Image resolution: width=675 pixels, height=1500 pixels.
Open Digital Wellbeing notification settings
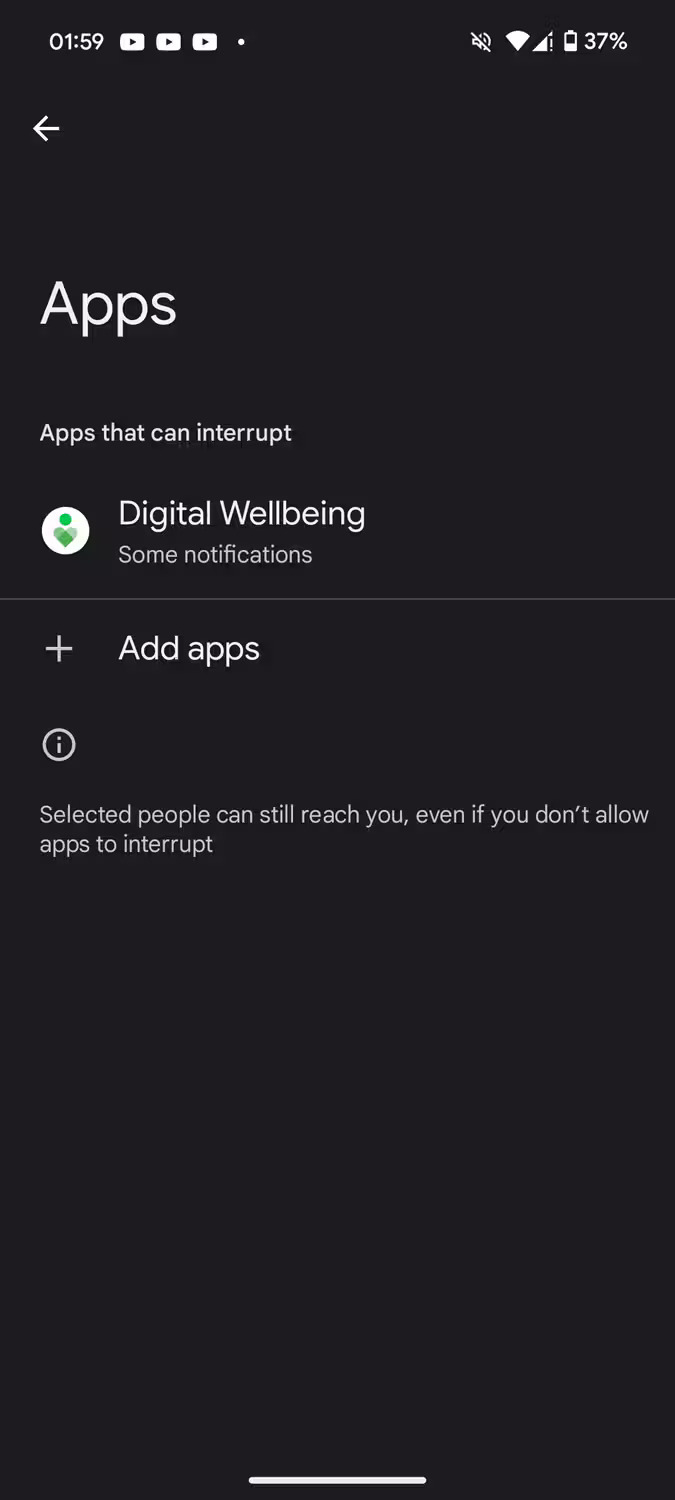(x=337, y=531)
